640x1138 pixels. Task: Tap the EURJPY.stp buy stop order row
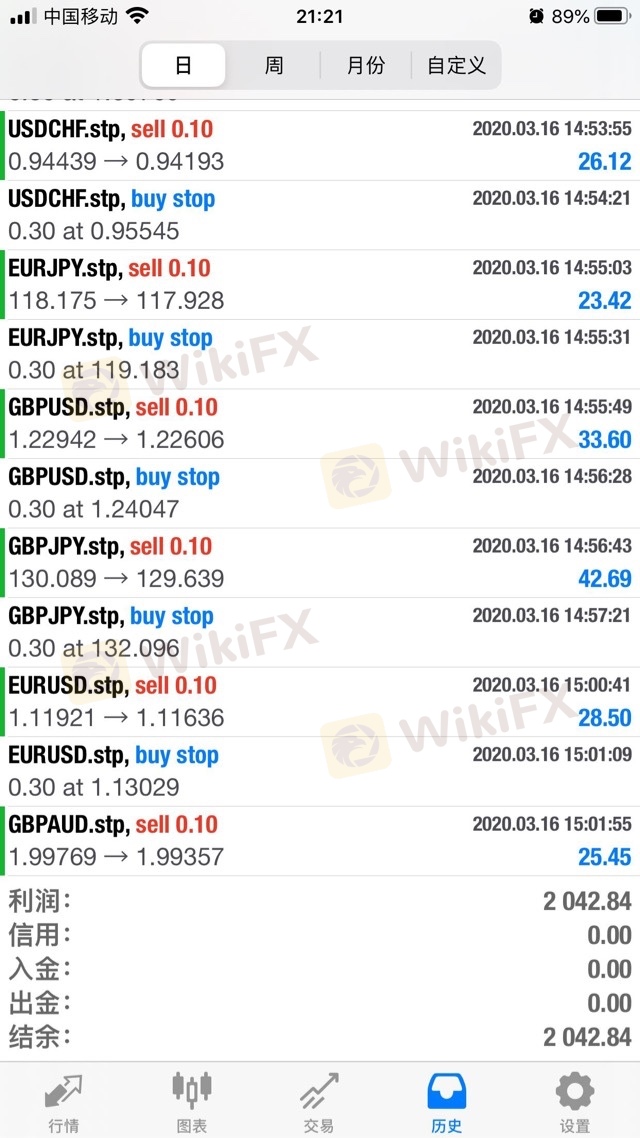(x=320, y=354)
